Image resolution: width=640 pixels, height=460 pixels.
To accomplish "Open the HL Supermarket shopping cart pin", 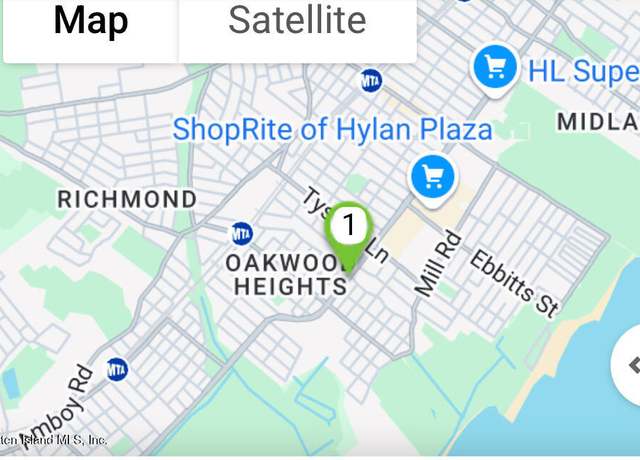I will click(x=494, y=67).
